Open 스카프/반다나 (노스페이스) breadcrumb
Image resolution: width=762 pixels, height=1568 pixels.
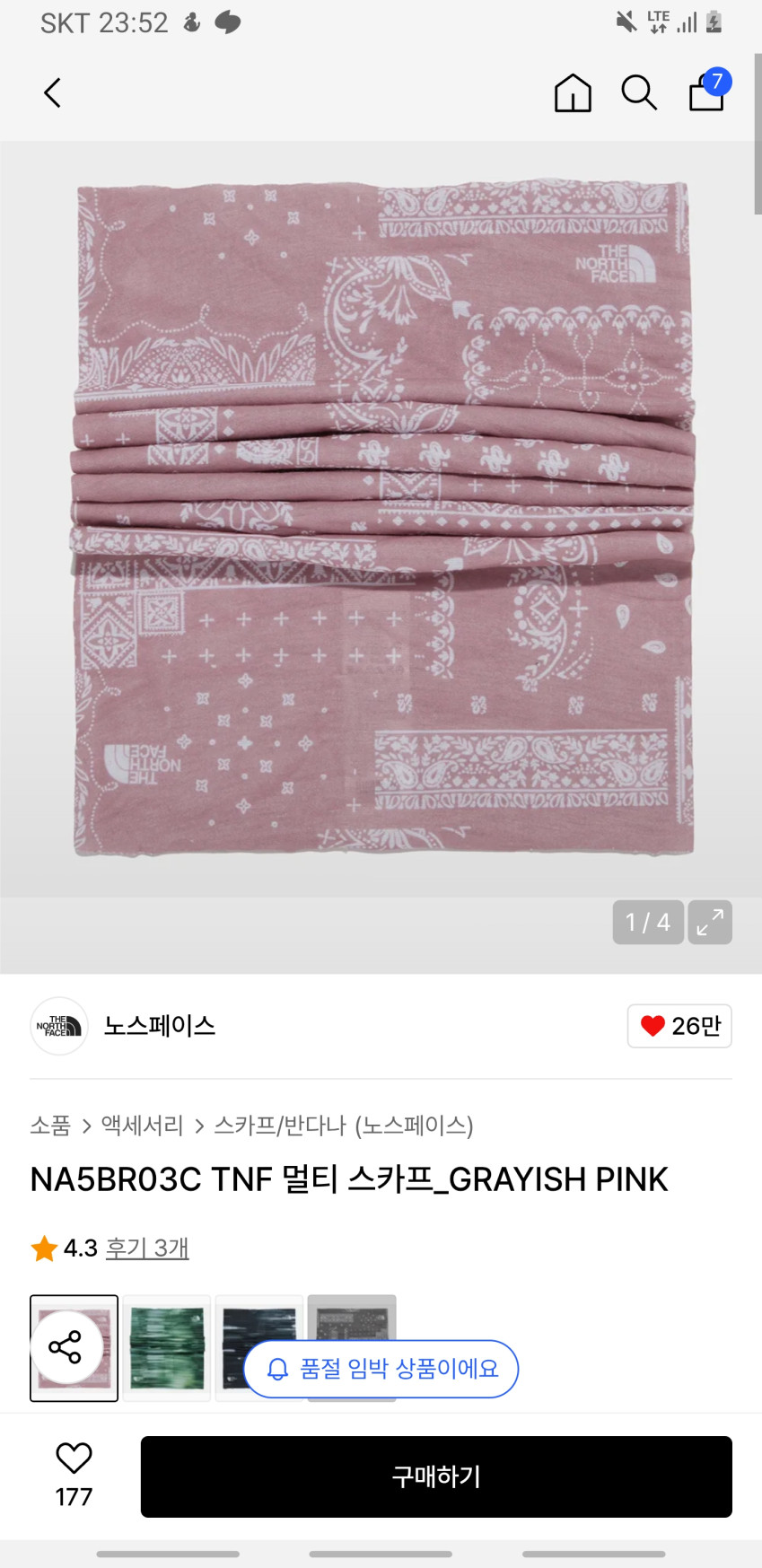(x=343, y=1126)
